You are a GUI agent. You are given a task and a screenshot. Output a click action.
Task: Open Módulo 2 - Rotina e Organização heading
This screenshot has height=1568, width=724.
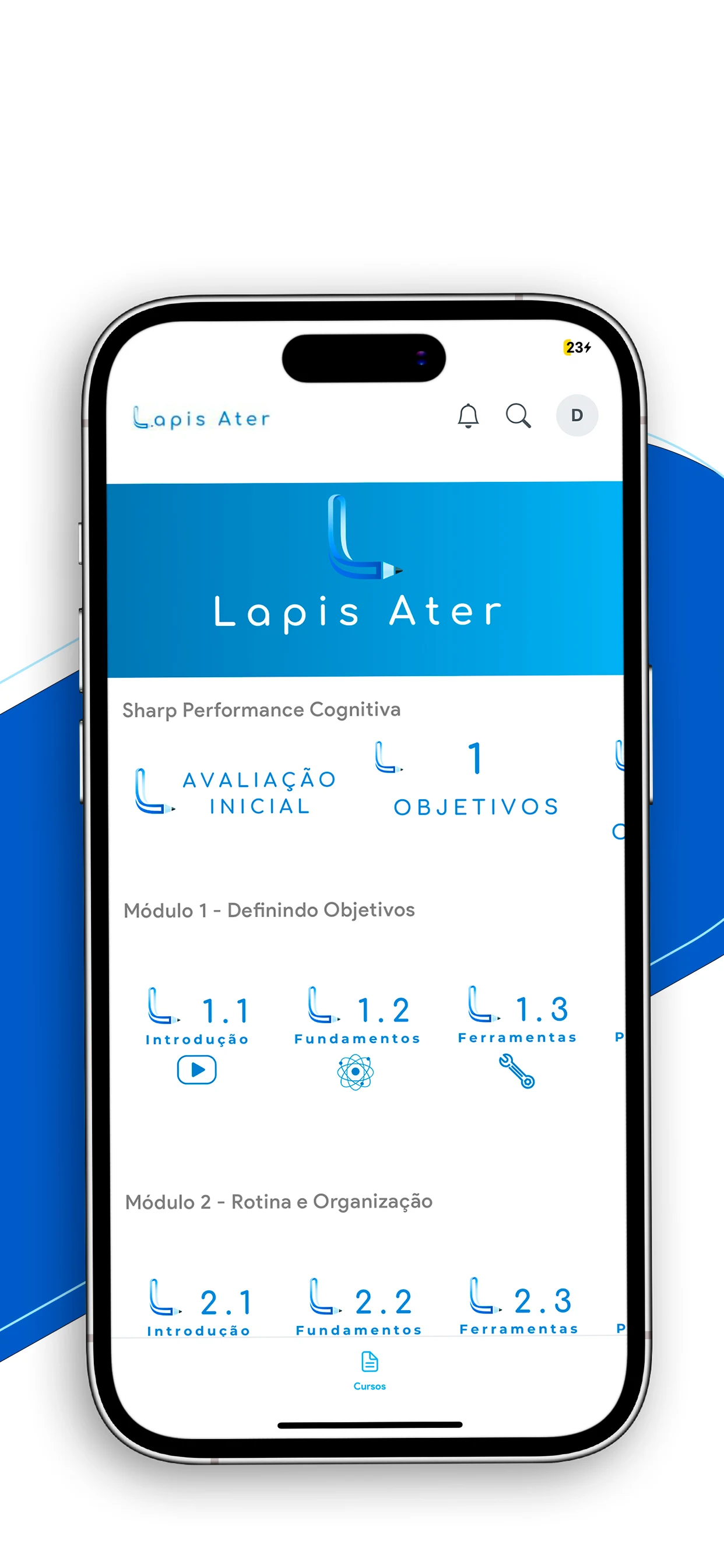(x=279, y=1201)
